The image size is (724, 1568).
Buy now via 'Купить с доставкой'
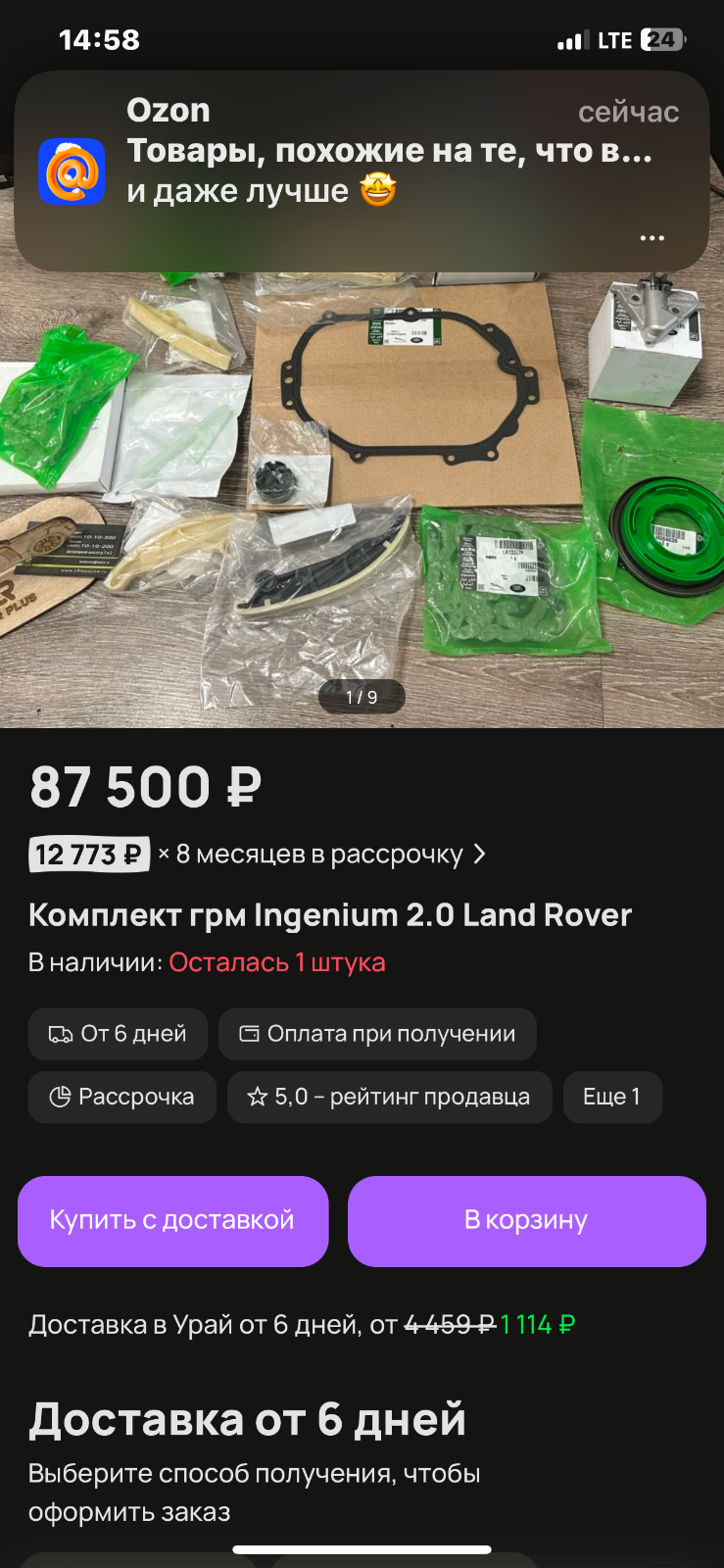[x=173, y=1221]
